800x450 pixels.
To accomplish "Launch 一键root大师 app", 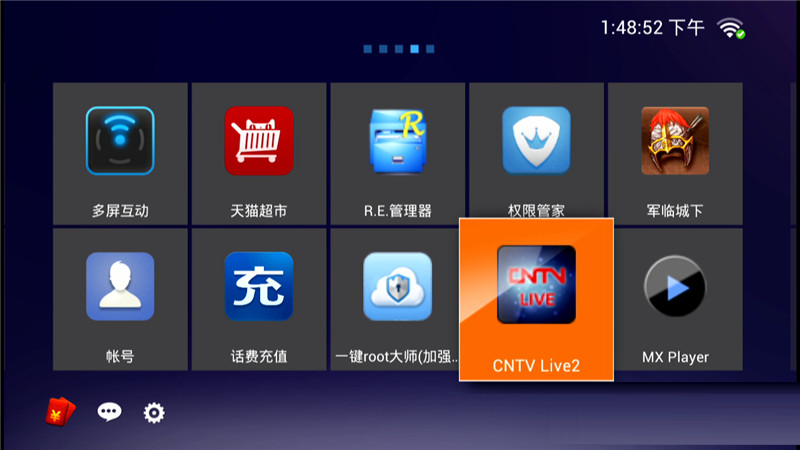I will pos(397,299).
